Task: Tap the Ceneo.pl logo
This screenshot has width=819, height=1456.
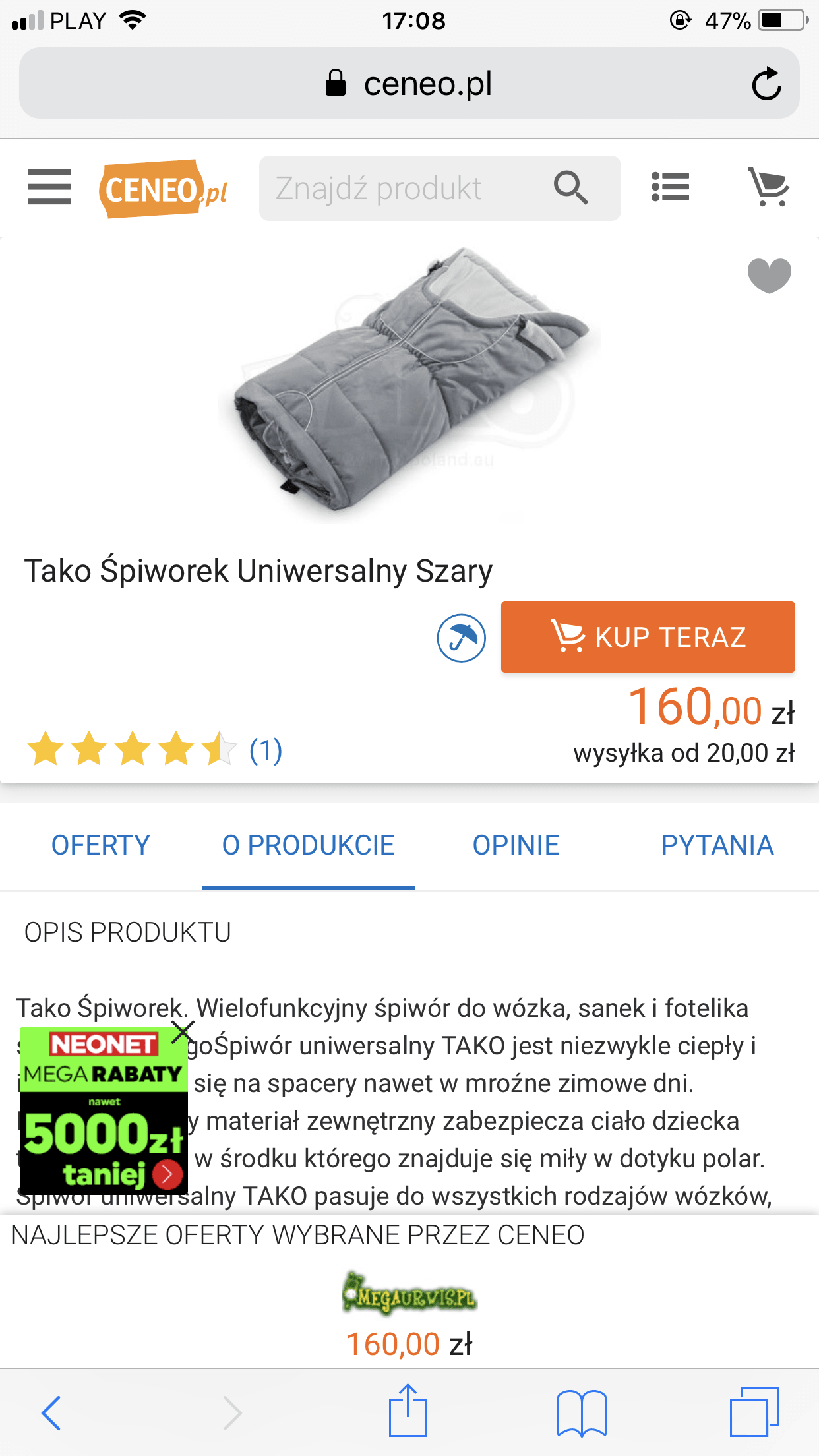Action: click(164, 189)
